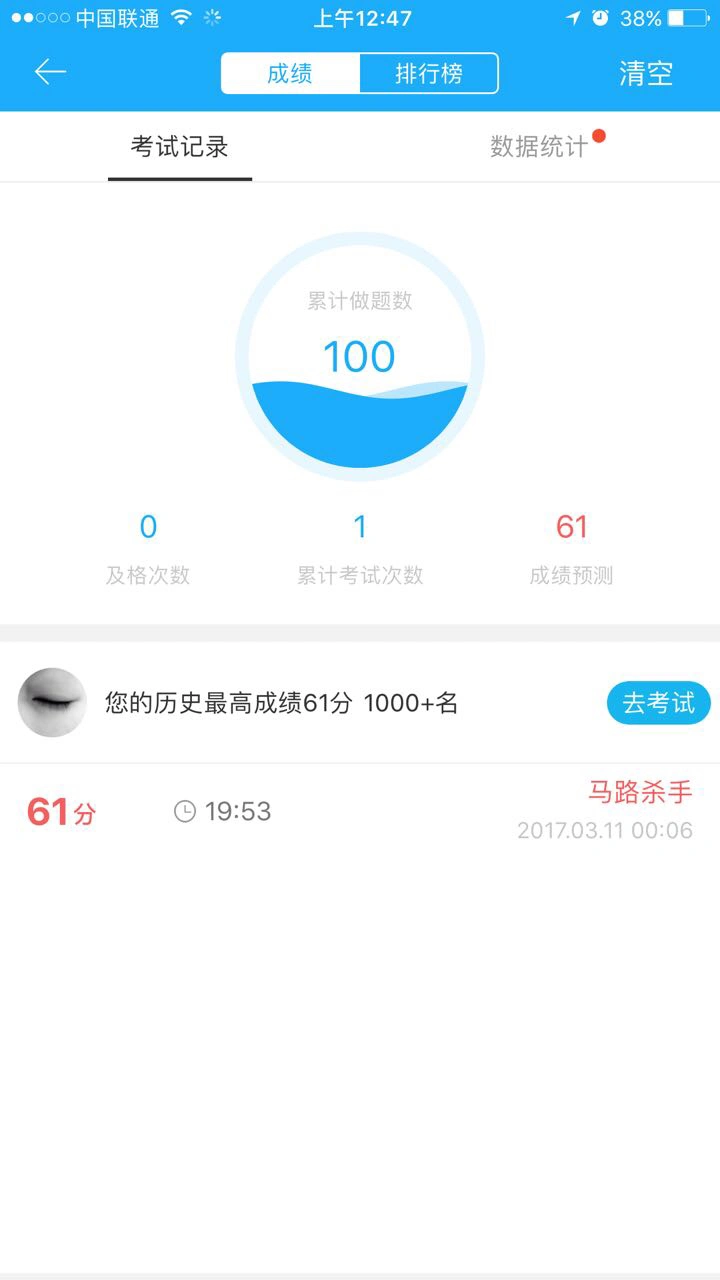Image resolution: width=720 pixels, height=1280 pixels.
Task: Switch to the 数据统计 tab
Action: [x=539, y=147]
